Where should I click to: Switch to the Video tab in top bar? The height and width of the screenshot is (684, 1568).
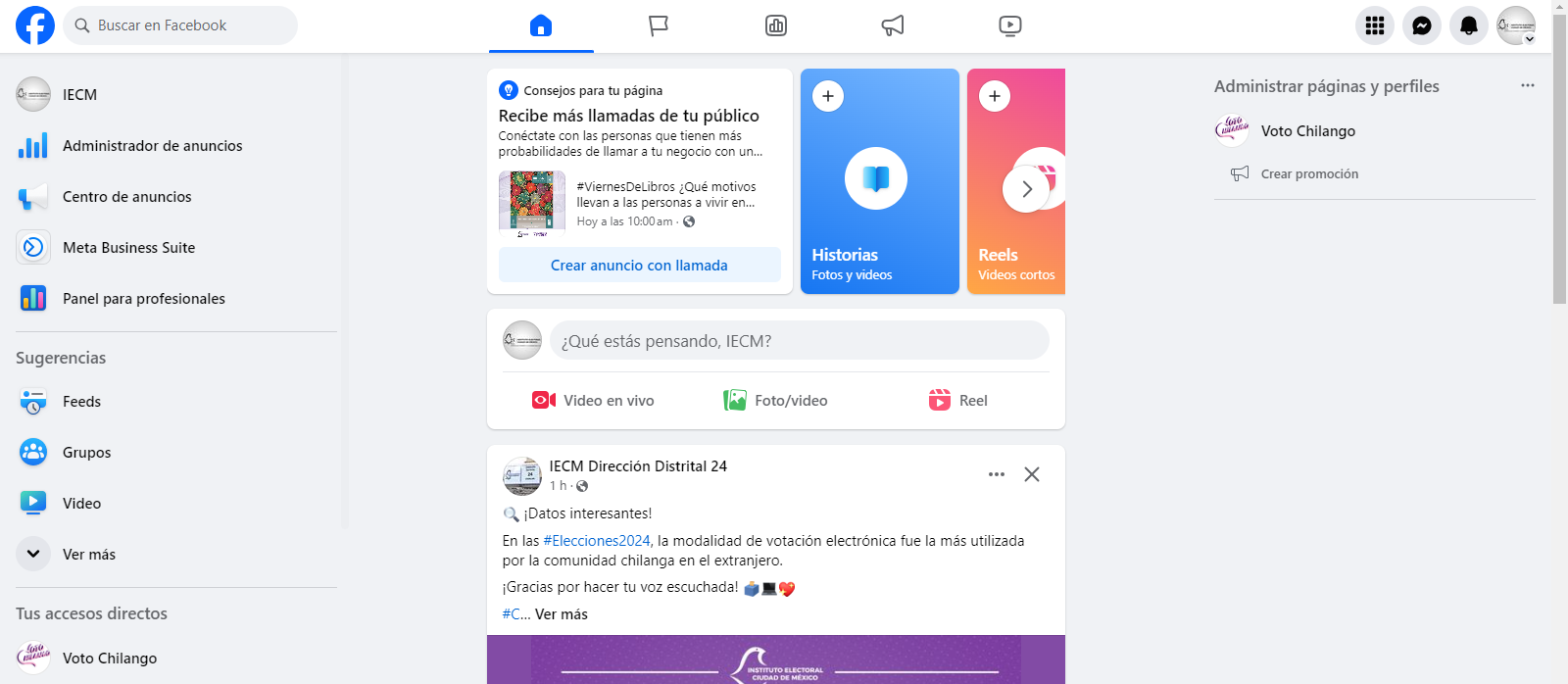1009,25
